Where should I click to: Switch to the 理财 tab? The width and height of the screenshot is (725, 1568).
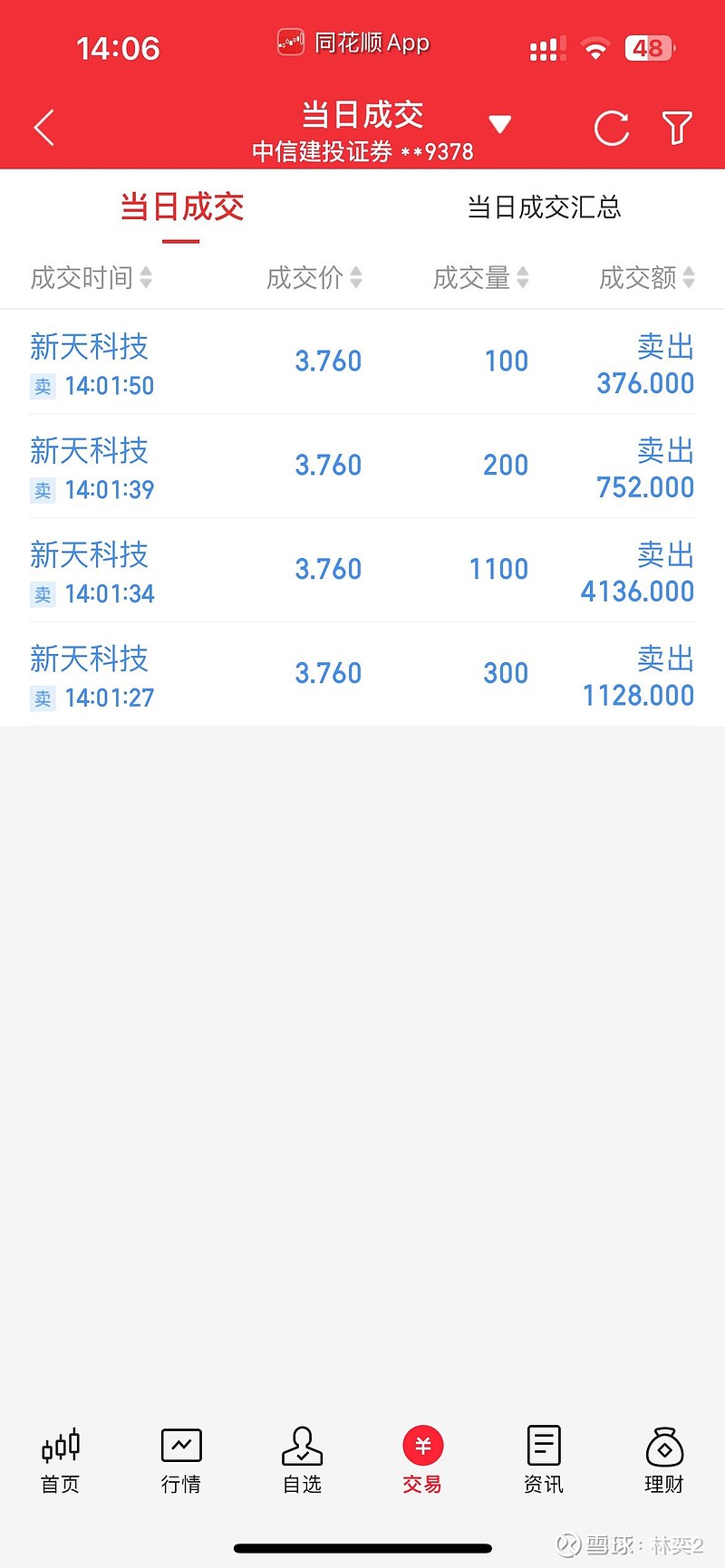(664, 1461)
